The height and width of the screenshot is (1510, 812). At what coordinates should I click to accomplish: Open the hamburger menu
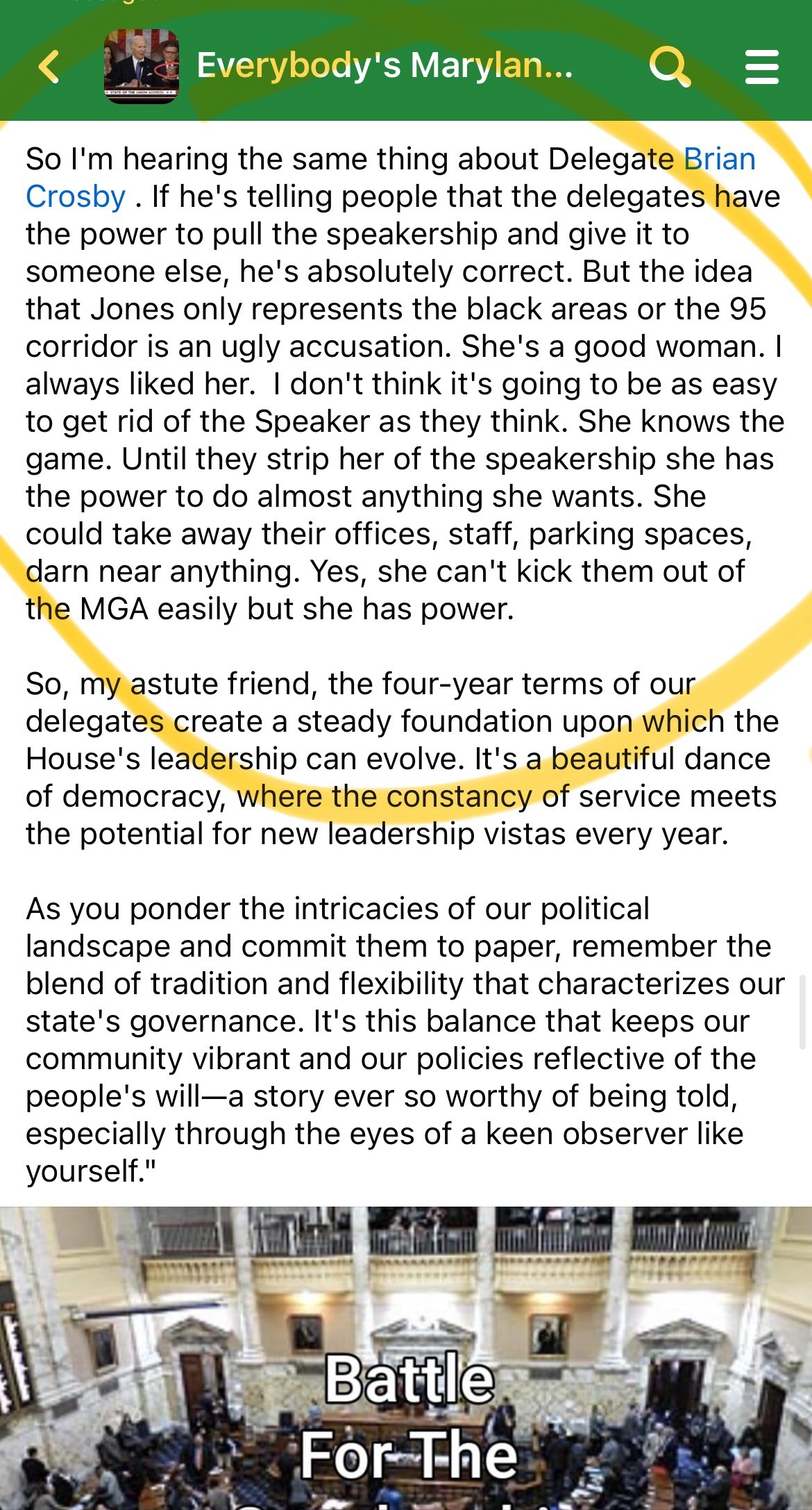coord(761,67)
